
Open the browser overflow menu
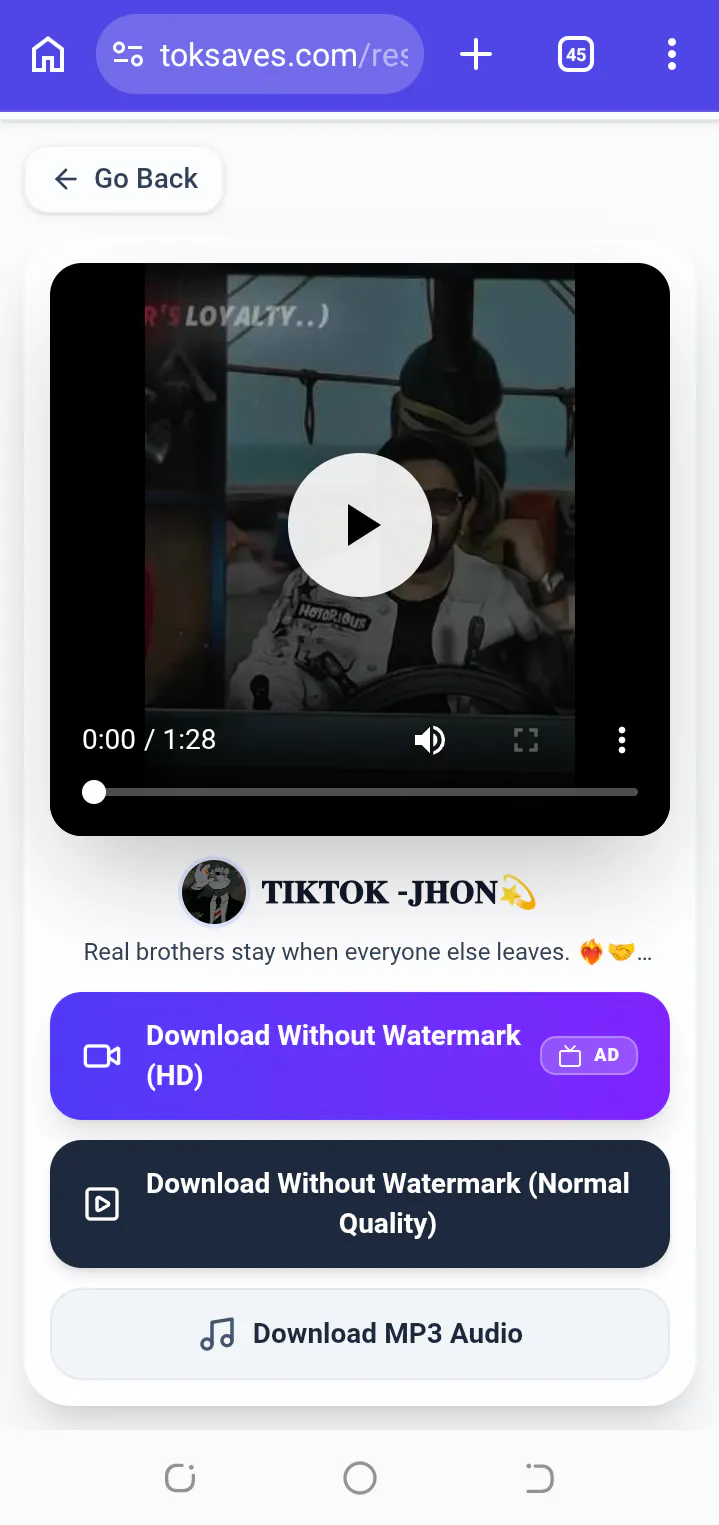click(672, 54)
